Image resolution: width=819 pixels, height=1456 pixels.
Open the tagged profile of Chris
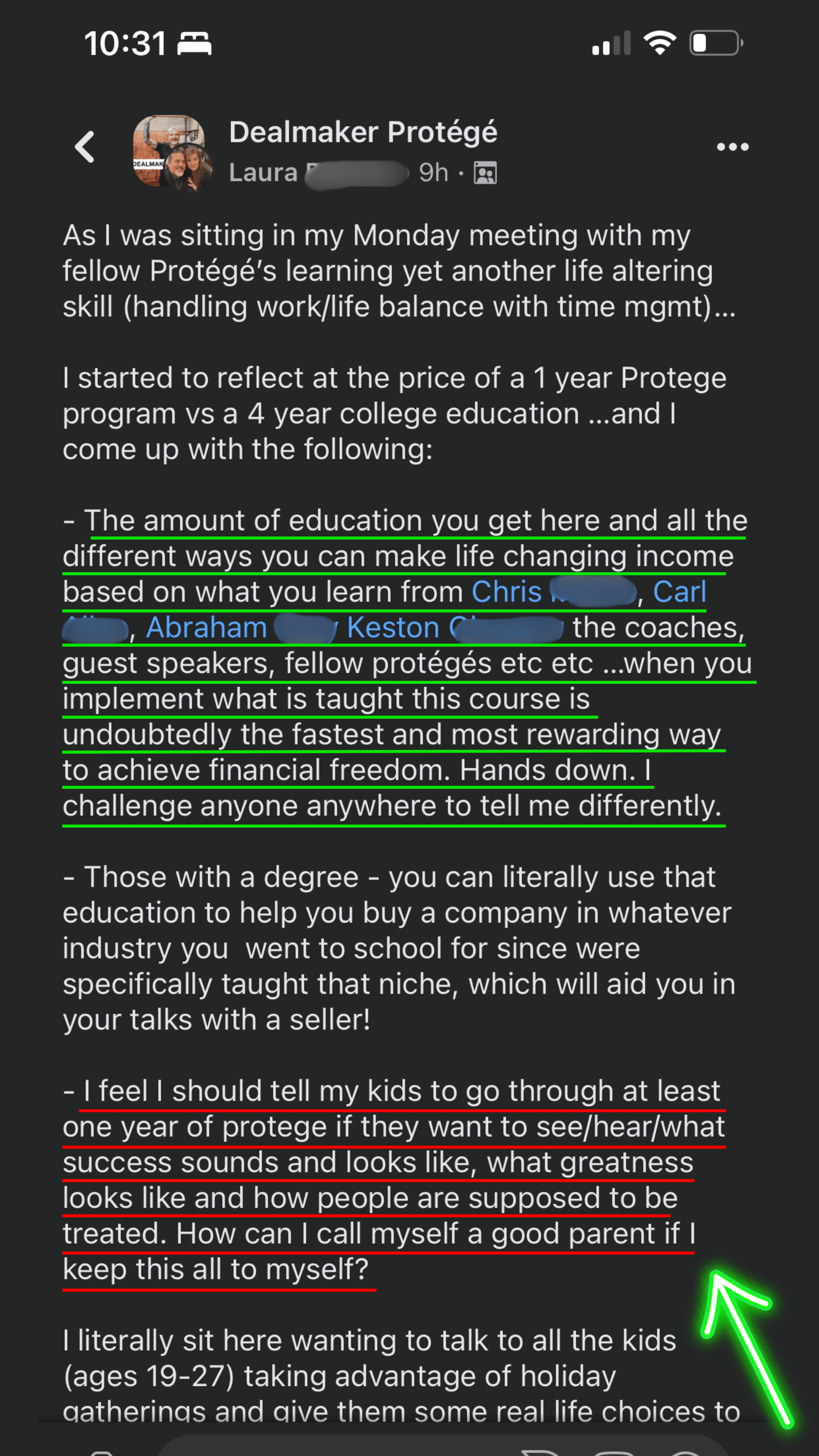click(x=507, y=592)
